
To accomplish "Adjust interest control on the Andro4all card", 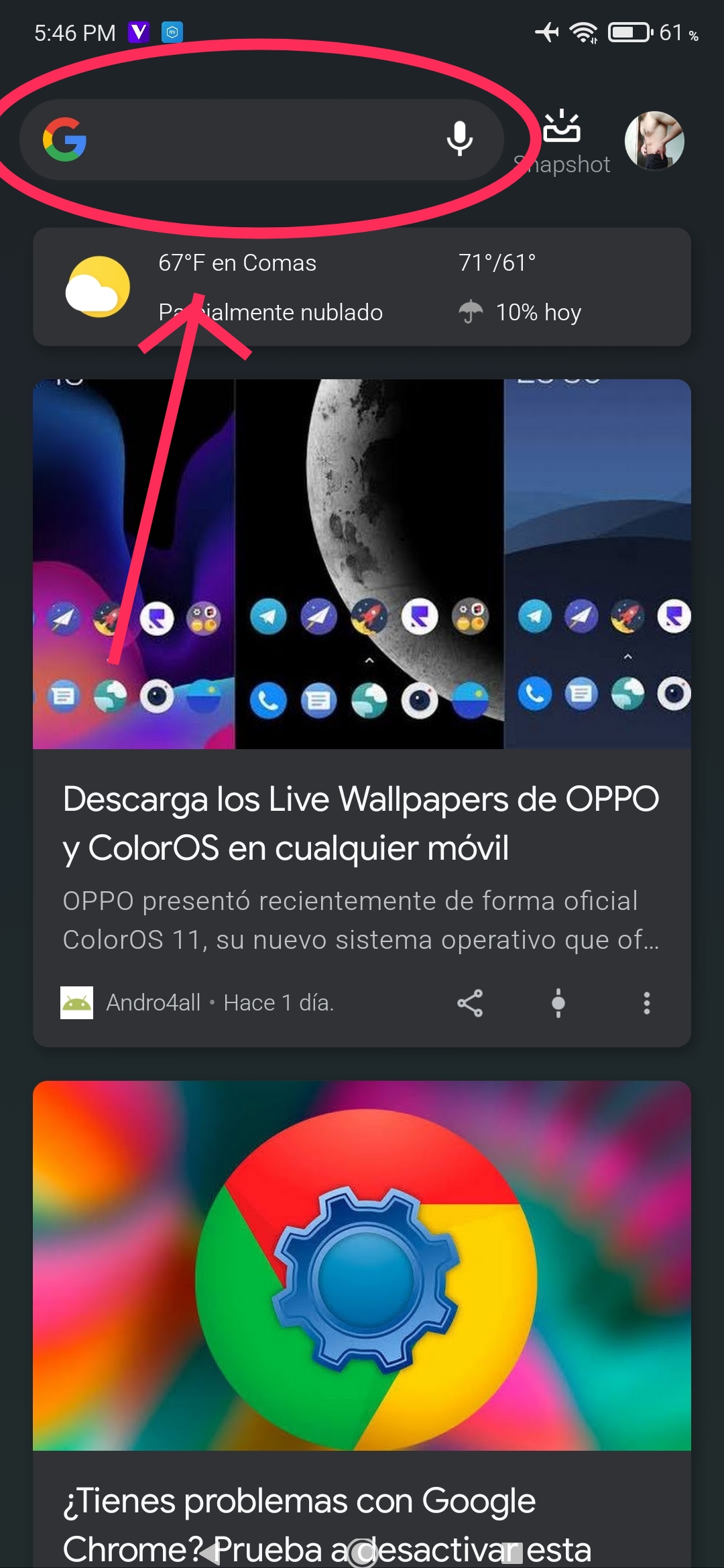I will coord(558,1003).
